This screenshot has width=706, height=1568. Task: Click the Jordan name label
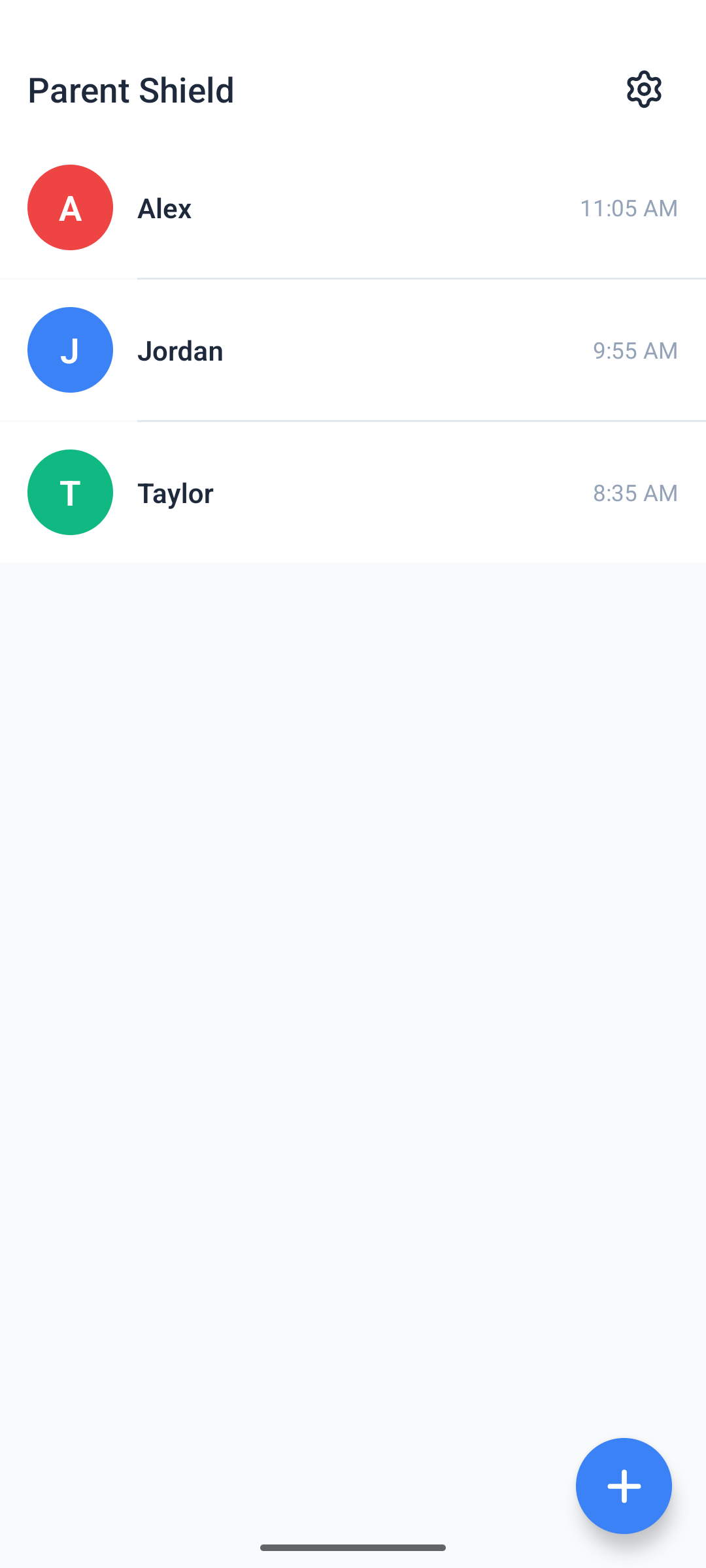[x=180, y=350]
